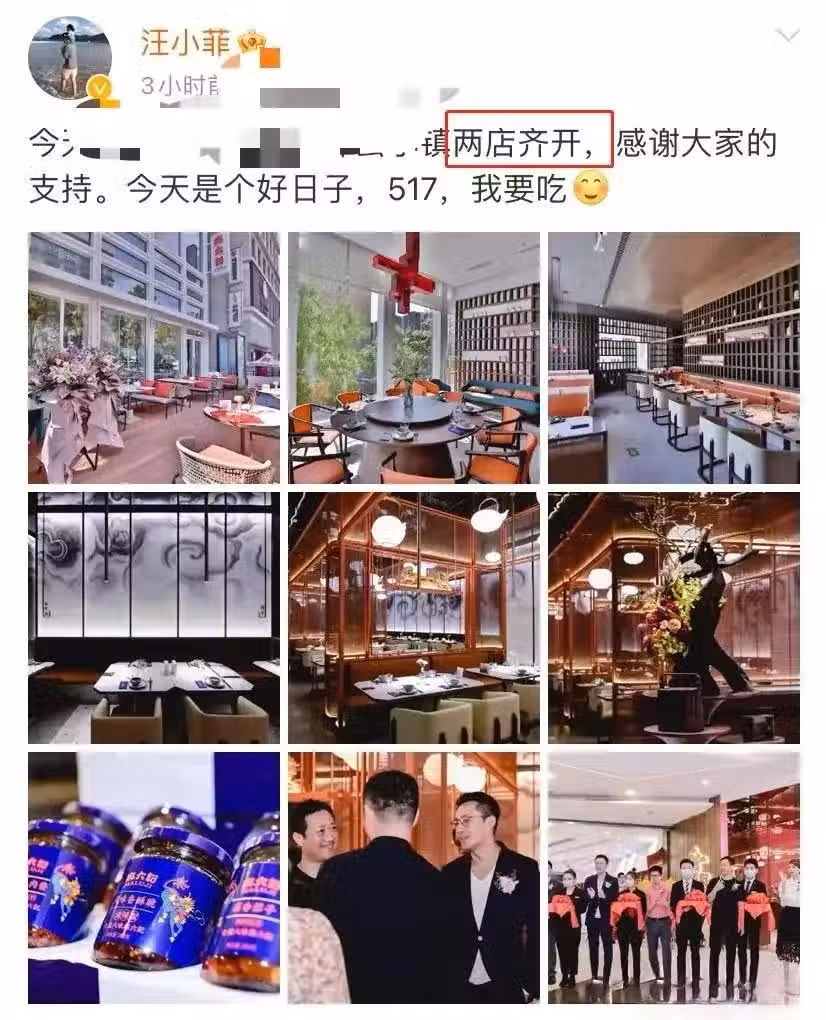View the ink-painting wall dining photo
This screenshot has height=1020, width=826.
tap(154, 618)
